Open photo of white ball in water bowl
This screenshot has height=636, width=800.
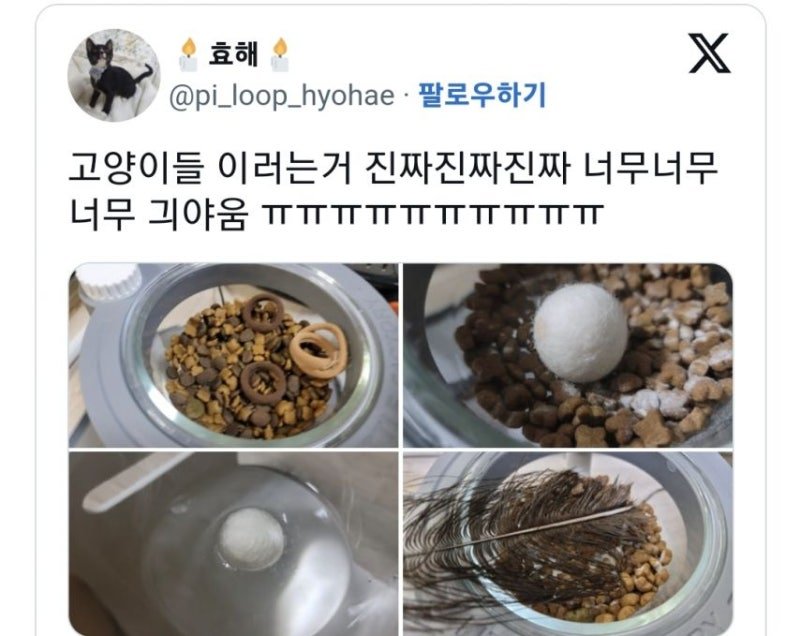point(233,542)
